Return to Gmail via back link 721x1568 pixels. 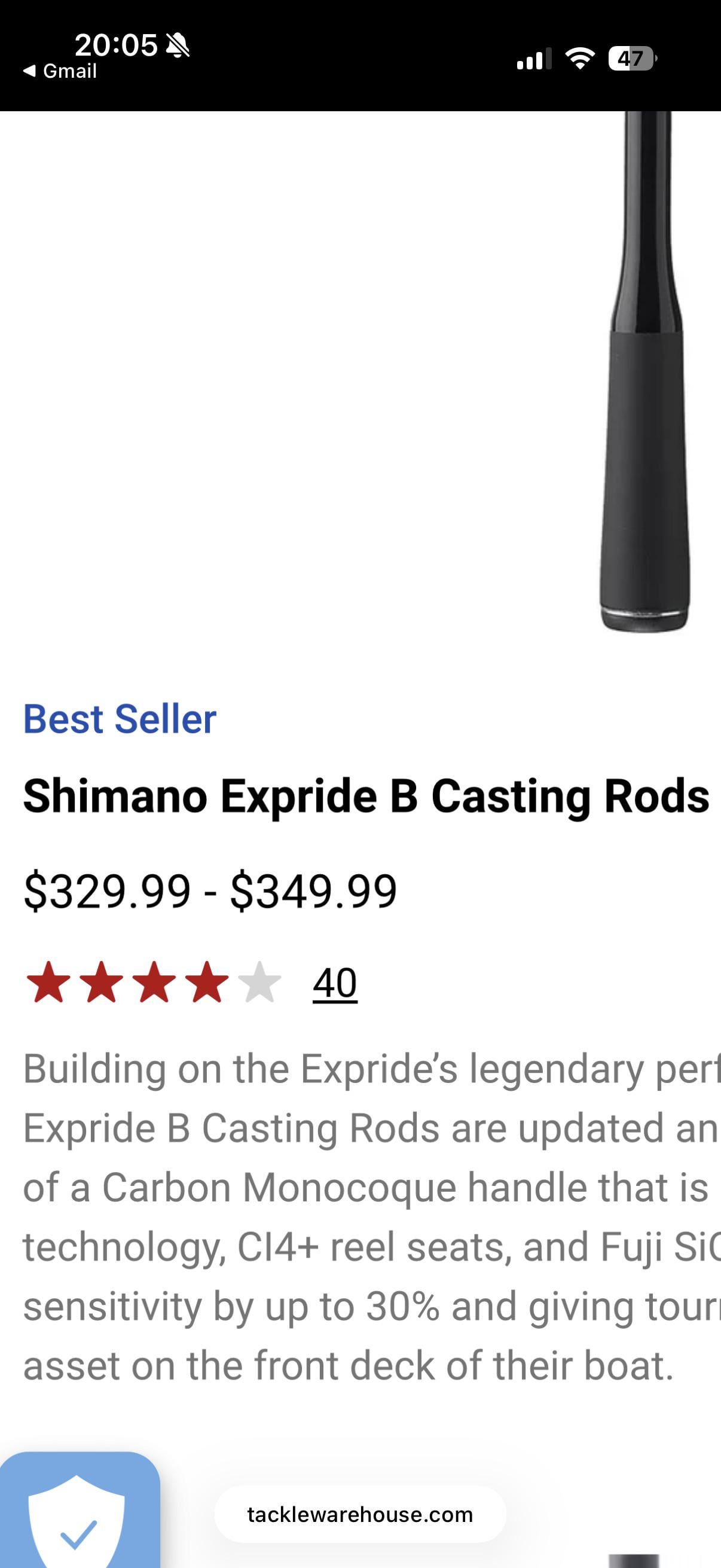60,71
